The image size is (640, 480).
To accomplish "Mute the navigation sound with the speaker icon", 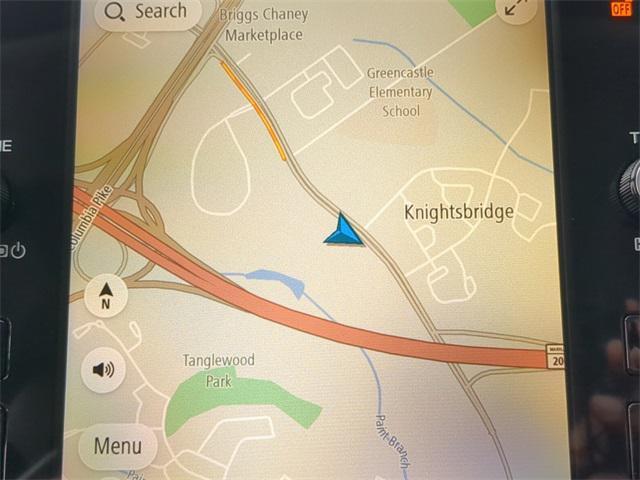I will point(104,370).
